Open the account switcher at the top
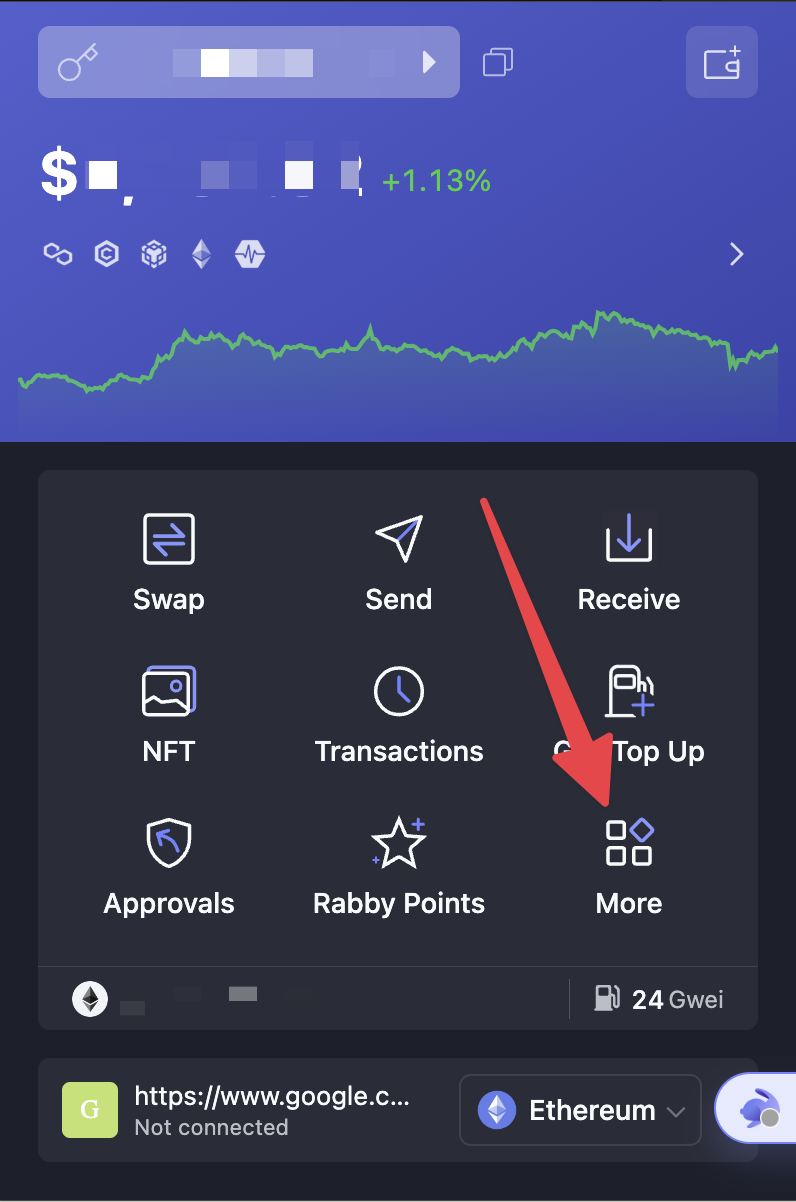 (248, 63)
